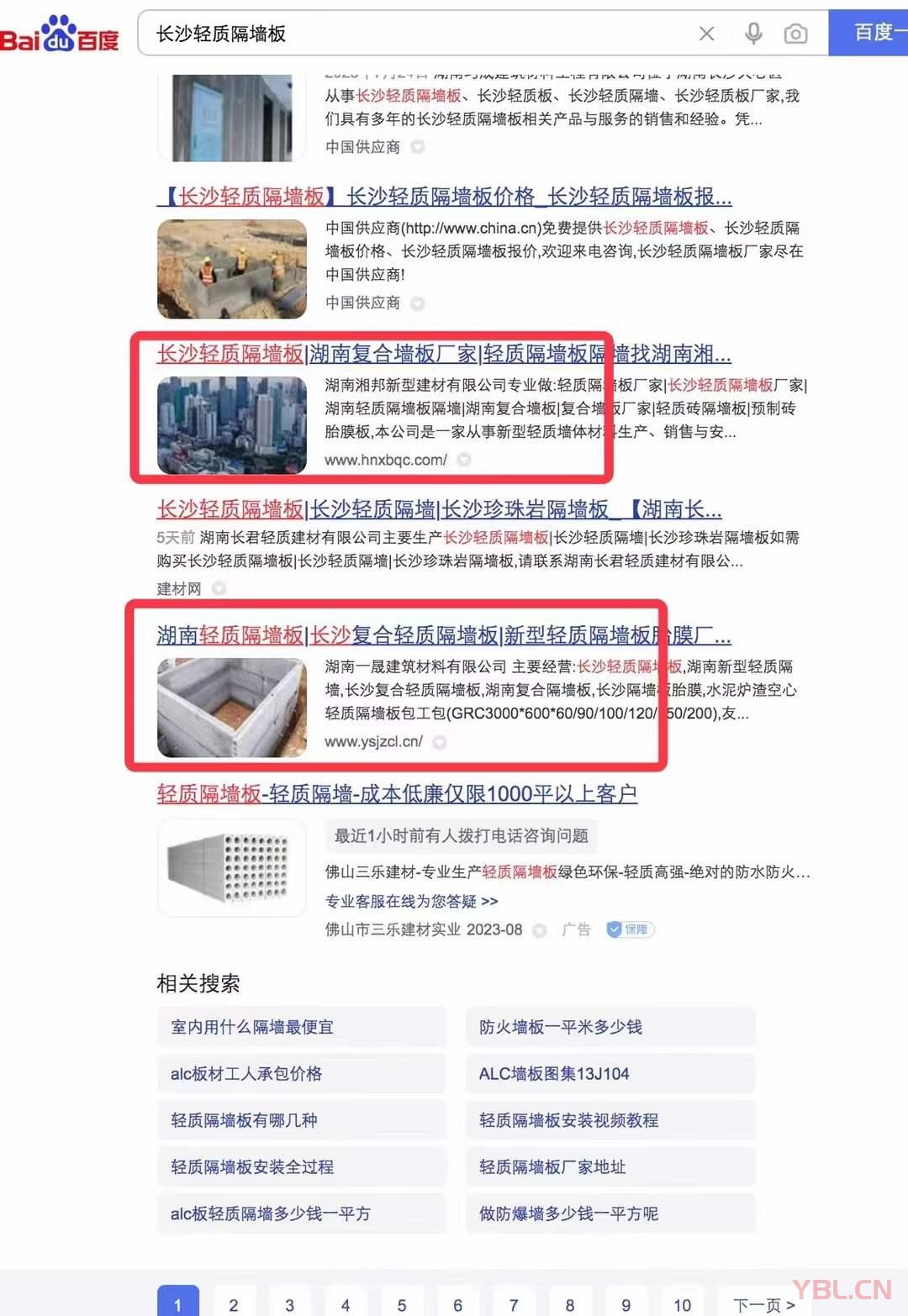Open the ad 轻质隔墙板-轻质隔墙-成本低廉

coord(397,793)
